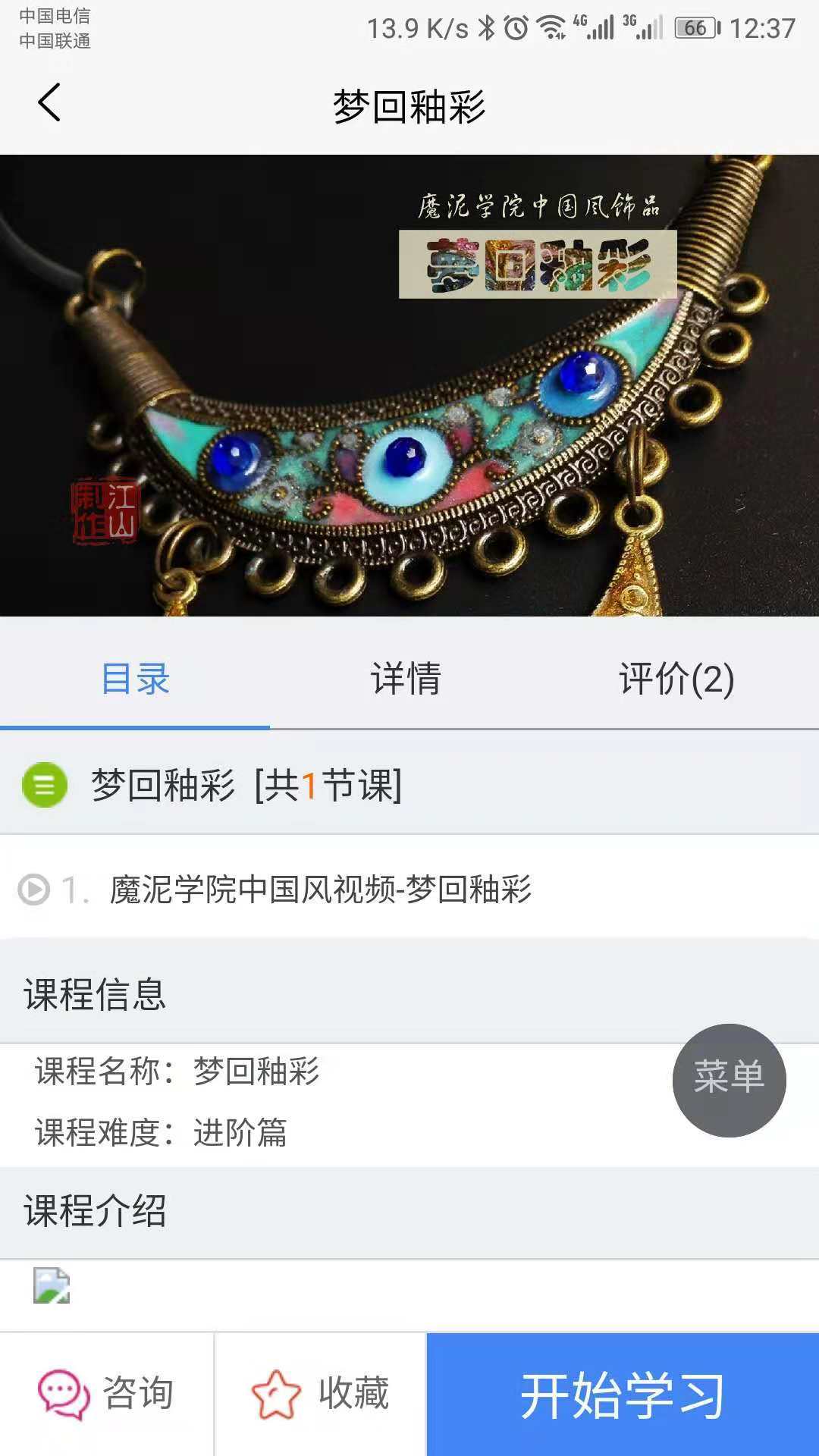Image resolution: width=819 pixels, height=1456 pixels.
Task: Tap the 开始学习 button
Action: (622, 1394)
